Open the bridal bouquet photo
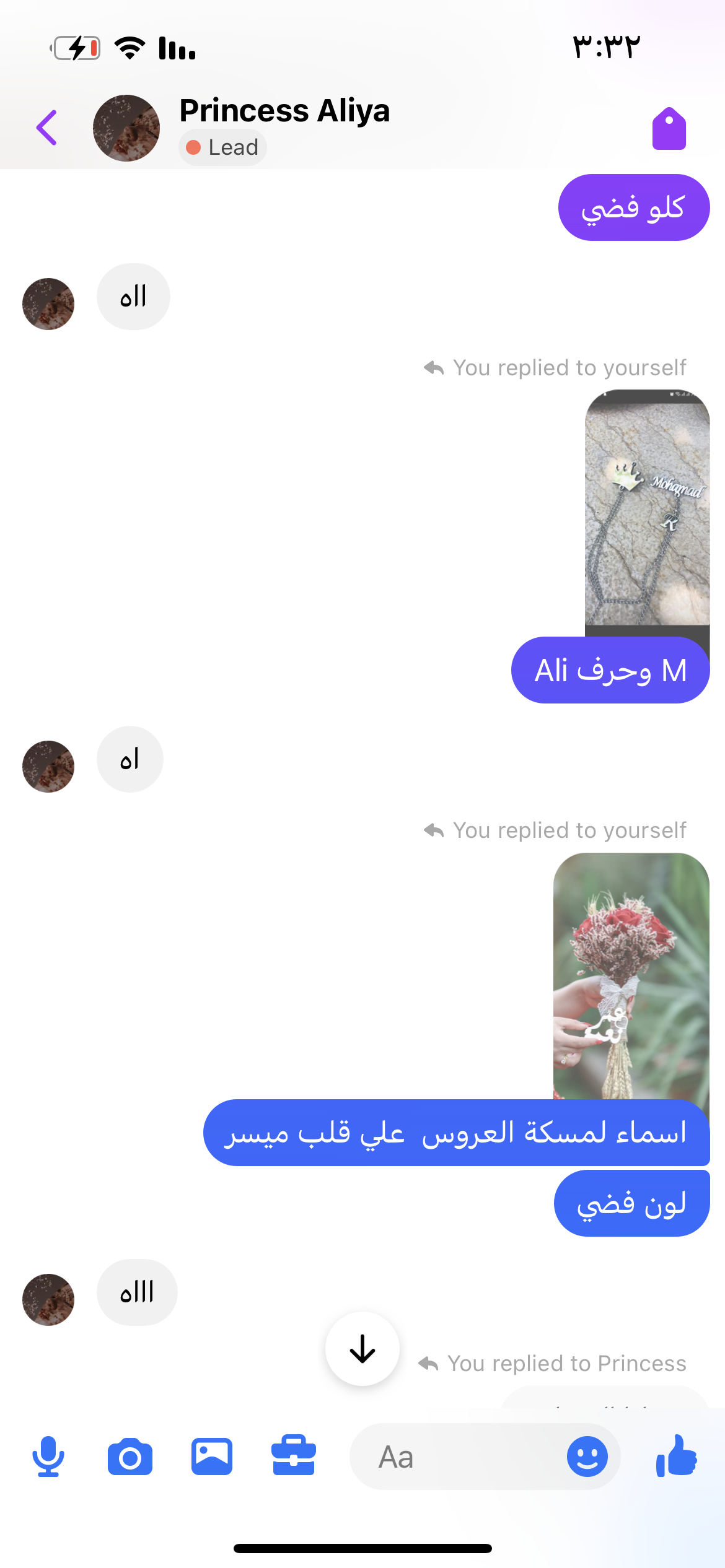 [x=631, y=975]
